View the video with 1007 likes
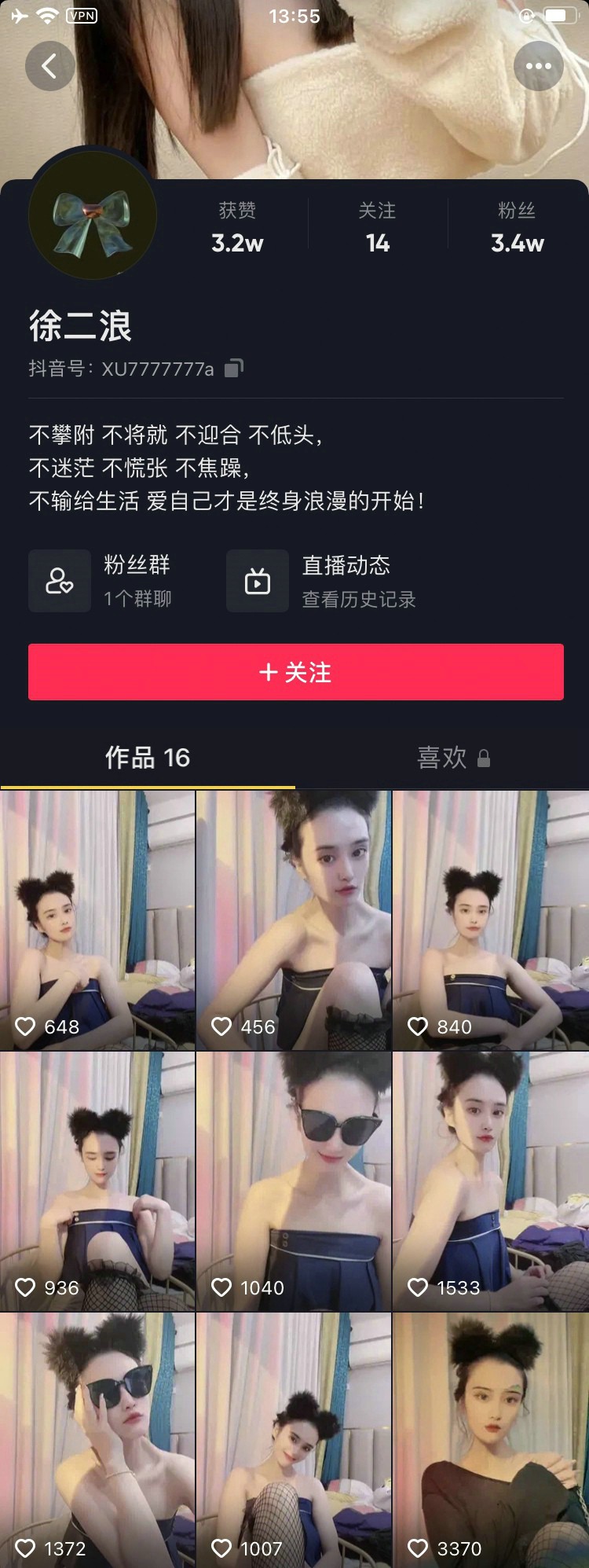Image resolution: width=589 pixels, height=1568 pixels. [x=294, y=1440]
